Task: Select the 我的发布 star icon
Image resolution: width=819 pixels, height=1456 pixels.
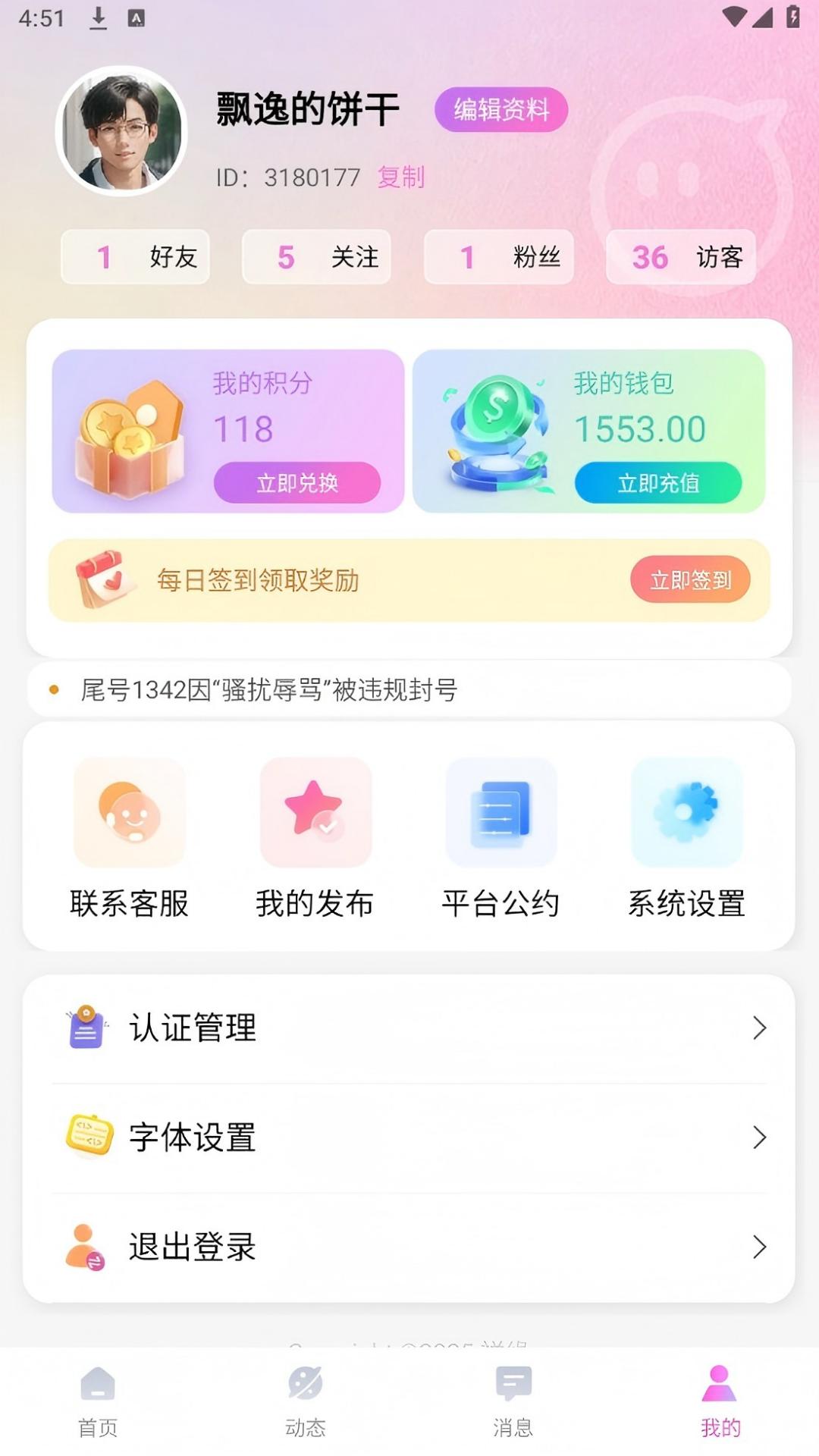Action: 315,813
